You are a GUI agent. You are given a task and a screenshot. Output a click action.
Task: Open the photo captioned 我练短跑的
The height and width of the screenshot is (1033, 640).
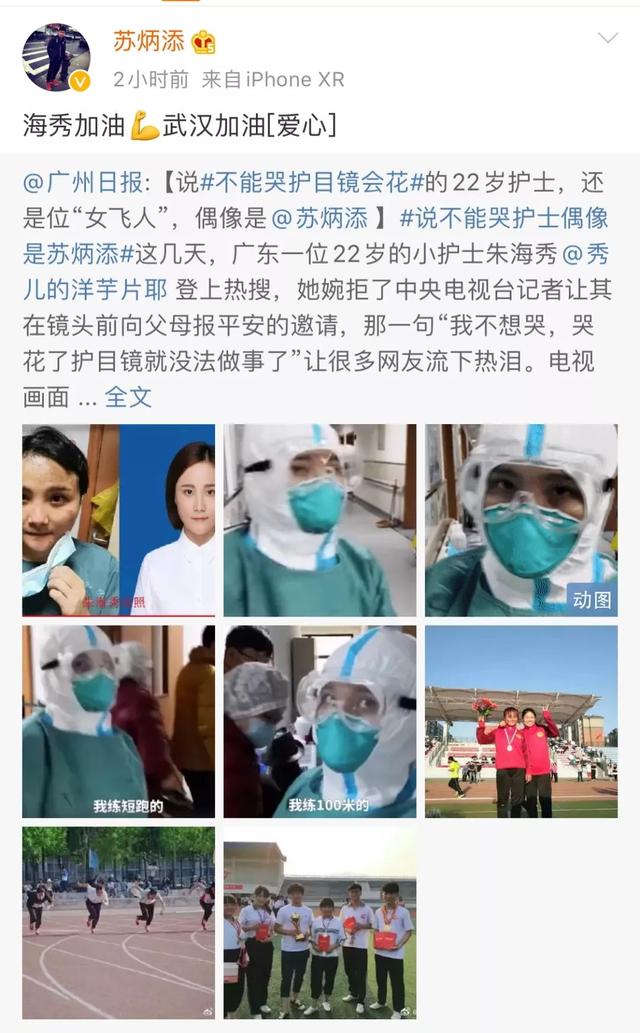tap(119, 722)
